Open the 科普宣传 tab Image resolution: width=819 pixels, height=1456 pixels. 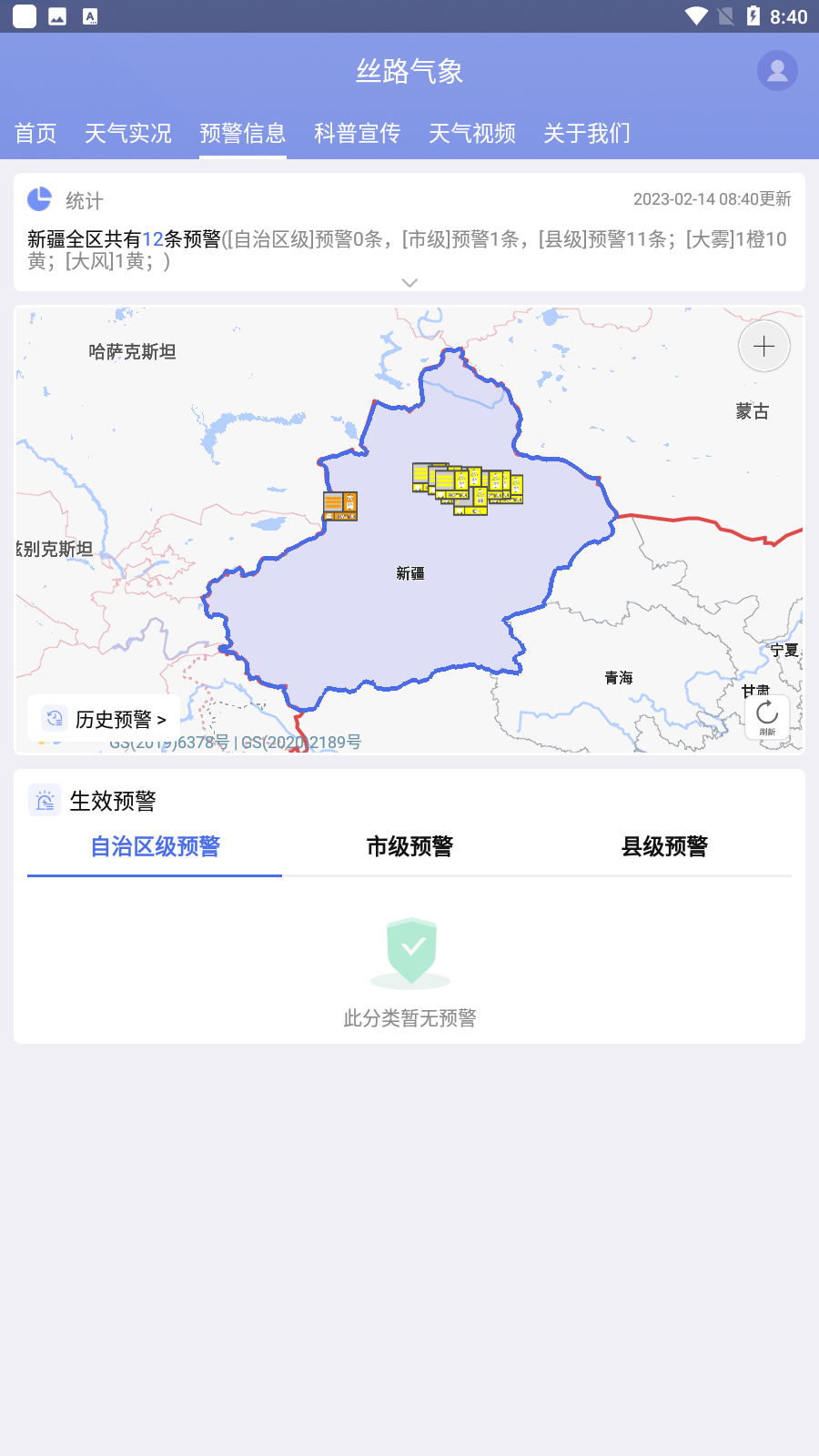pos(358,134)
